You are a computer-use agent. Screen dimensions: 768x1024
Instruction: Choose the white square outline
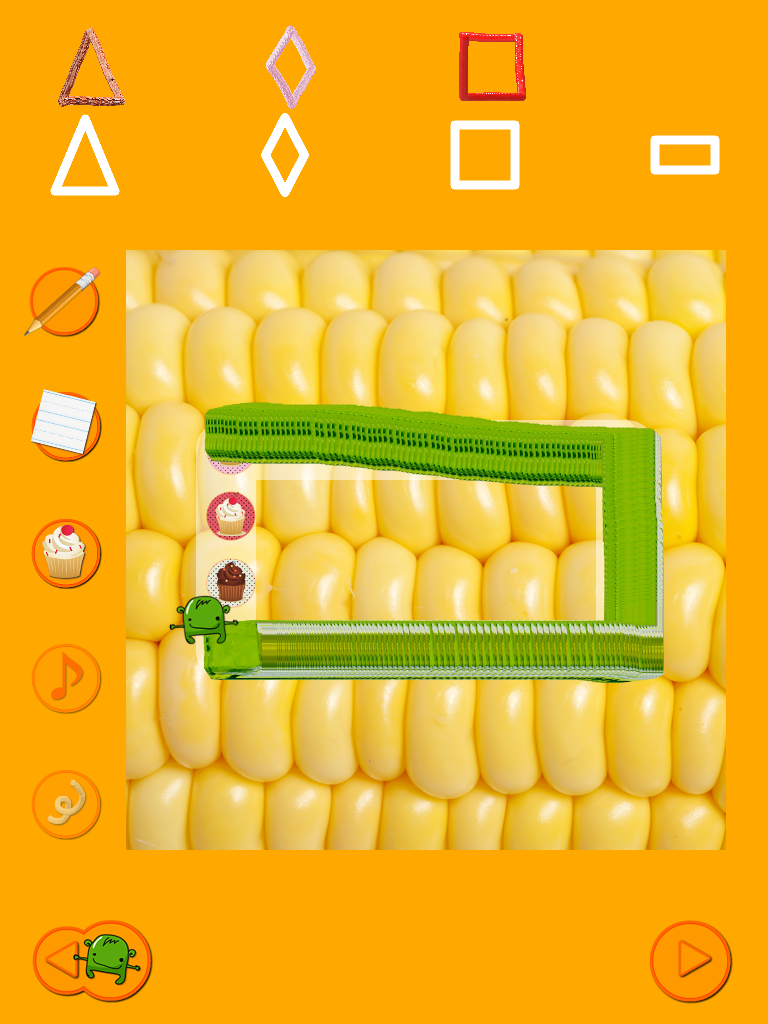click(485, 155)
